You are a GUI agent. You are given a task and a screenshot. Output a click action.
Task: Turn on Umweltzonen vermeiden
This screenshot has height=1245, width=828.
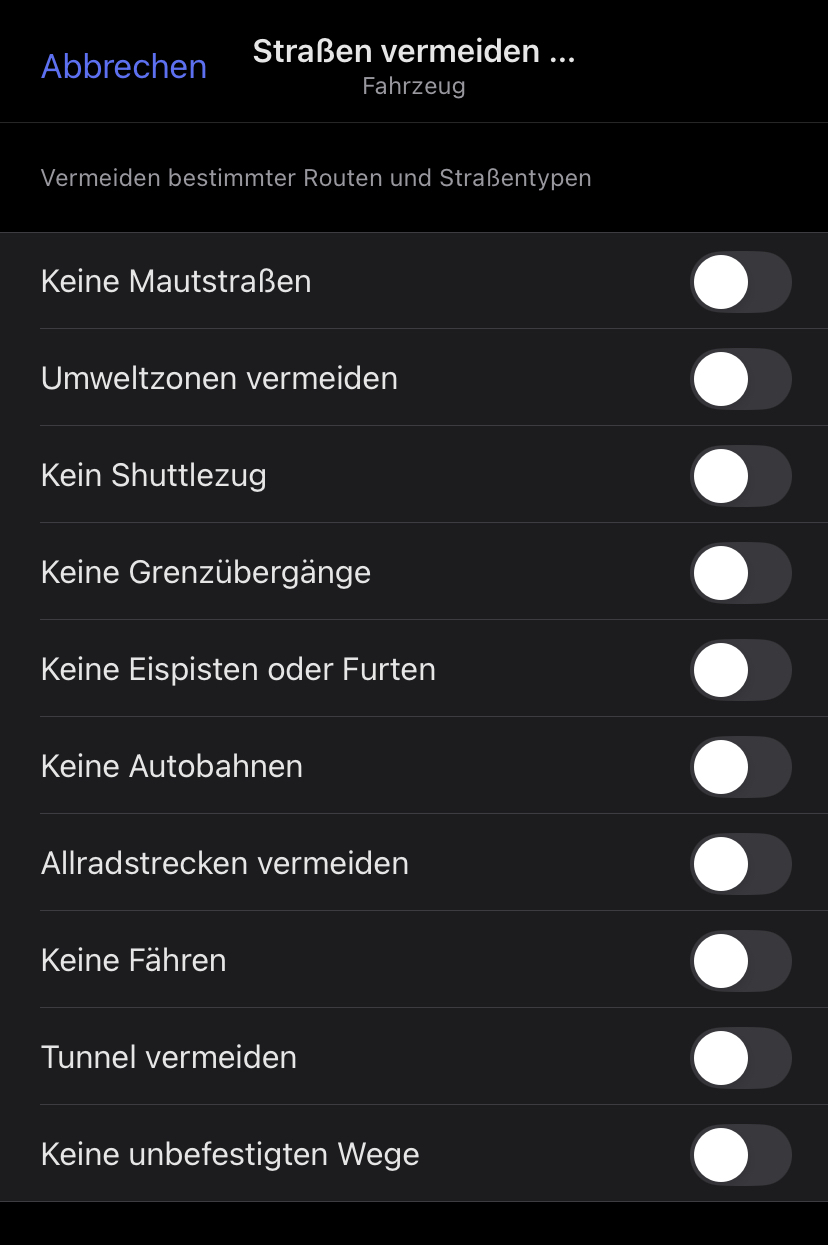click(x=740, y=379)
